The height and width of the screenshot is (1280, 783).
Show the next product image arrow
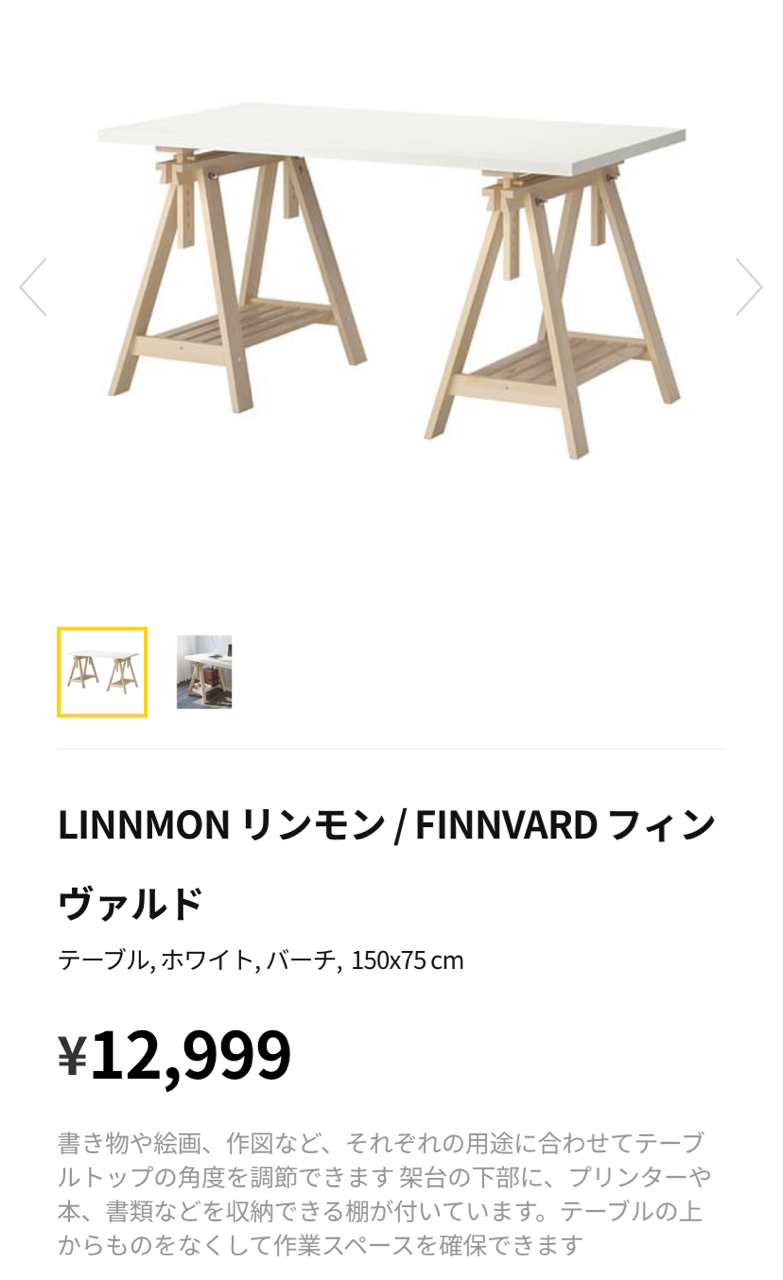749,287
